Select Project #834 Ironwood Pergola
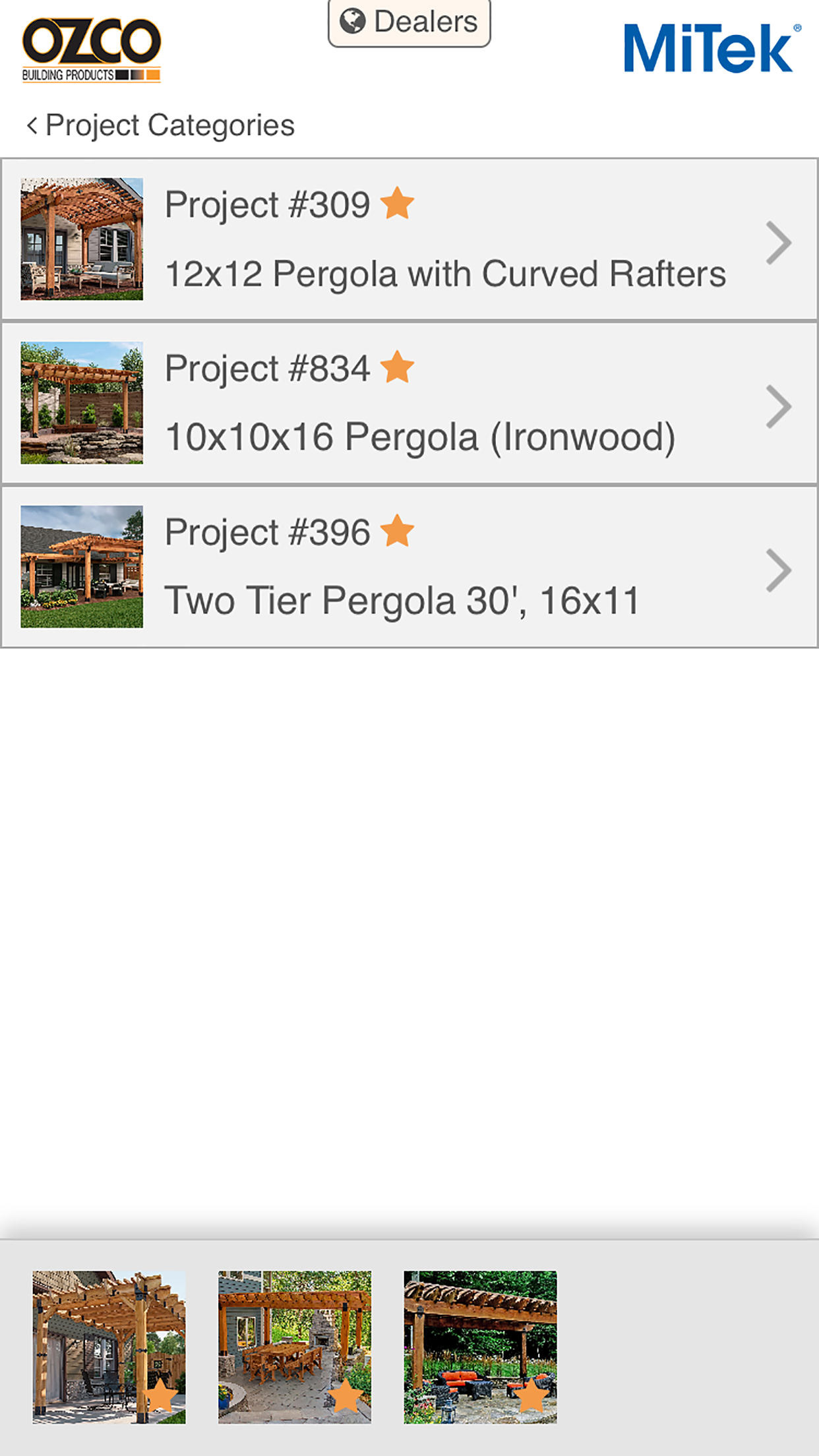819x1456 pixels. (409, 404)
